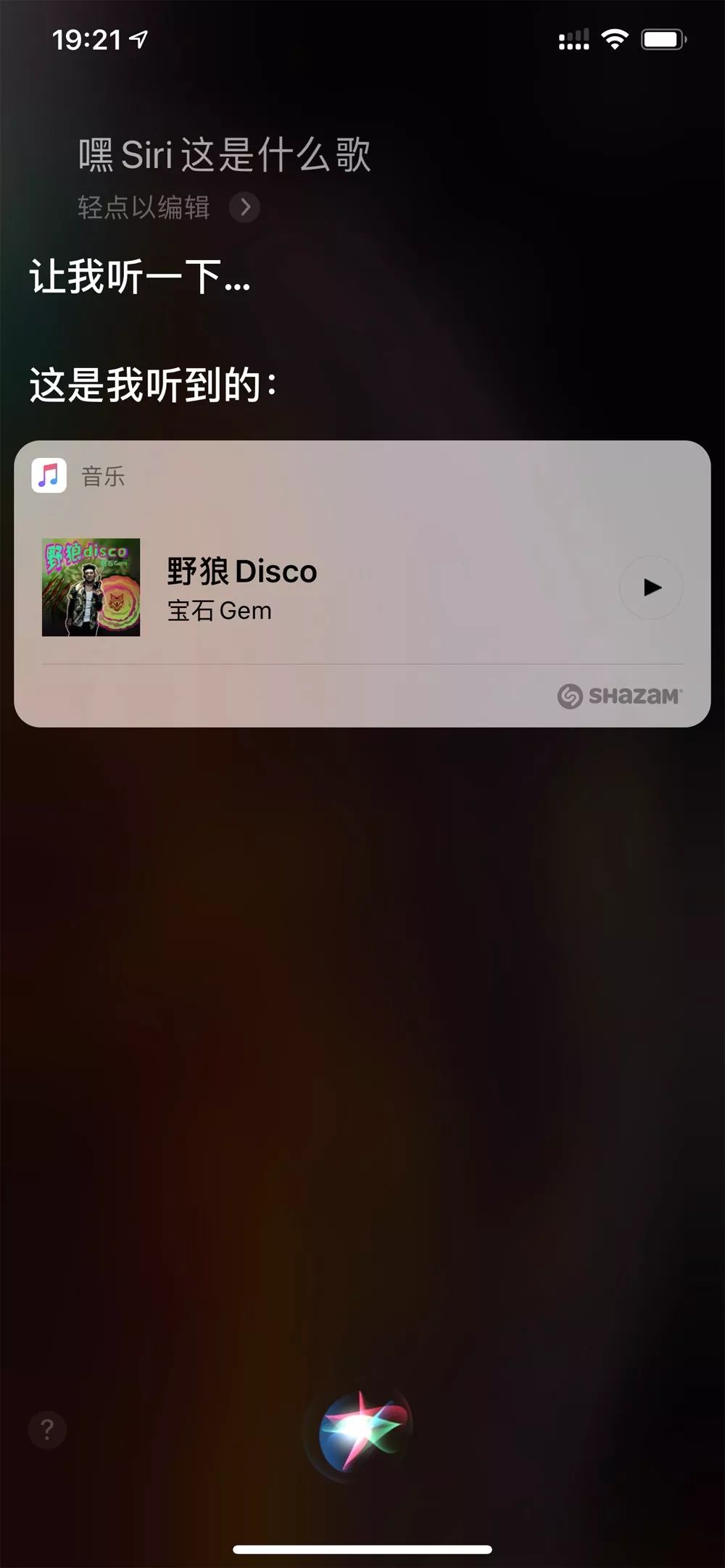Tap the time display 19:21
Viewport: 725px width, 1568px height.
click(87, 41)
